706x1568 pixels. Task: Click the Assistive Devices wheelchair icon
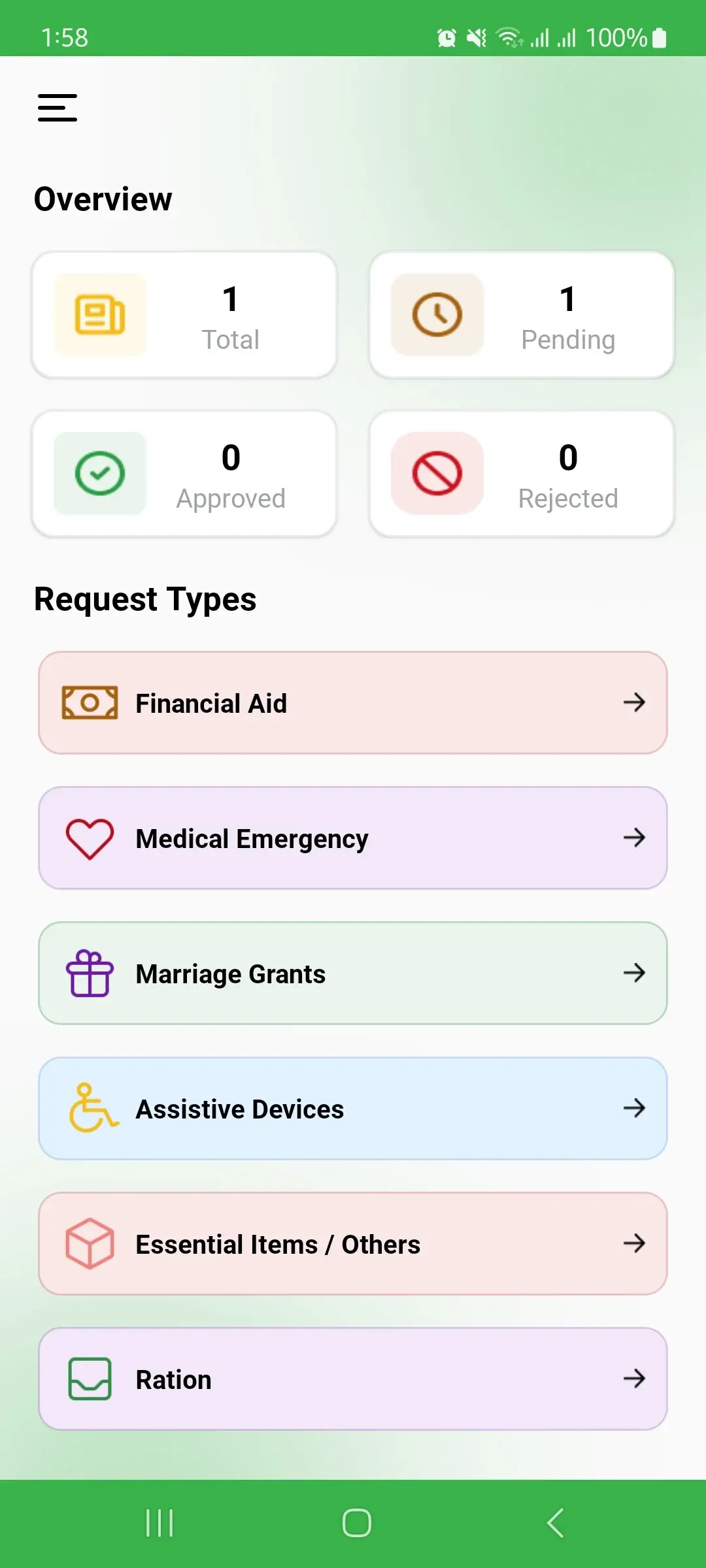coord(89,1108)
